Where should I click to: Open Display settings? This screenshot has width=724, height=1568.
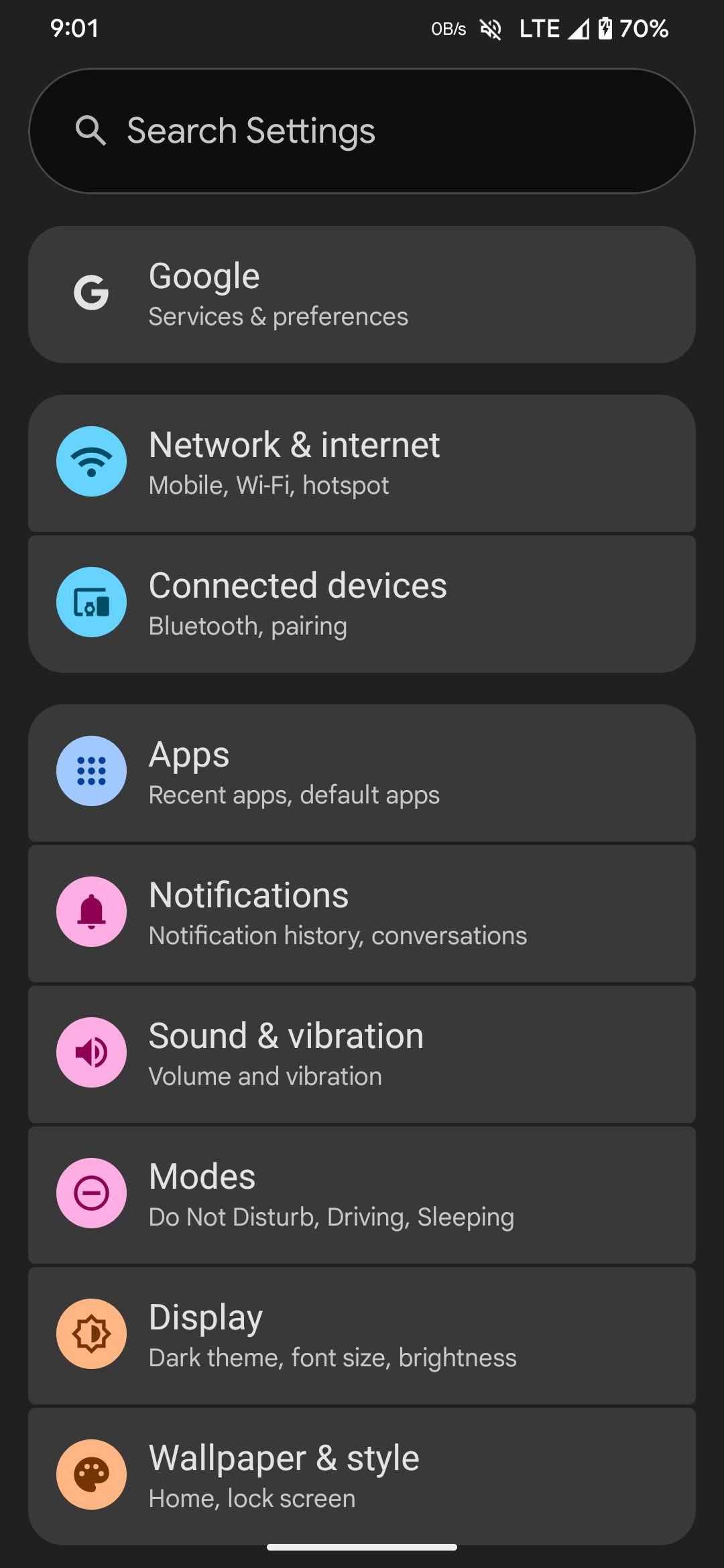pos(362,1335)
